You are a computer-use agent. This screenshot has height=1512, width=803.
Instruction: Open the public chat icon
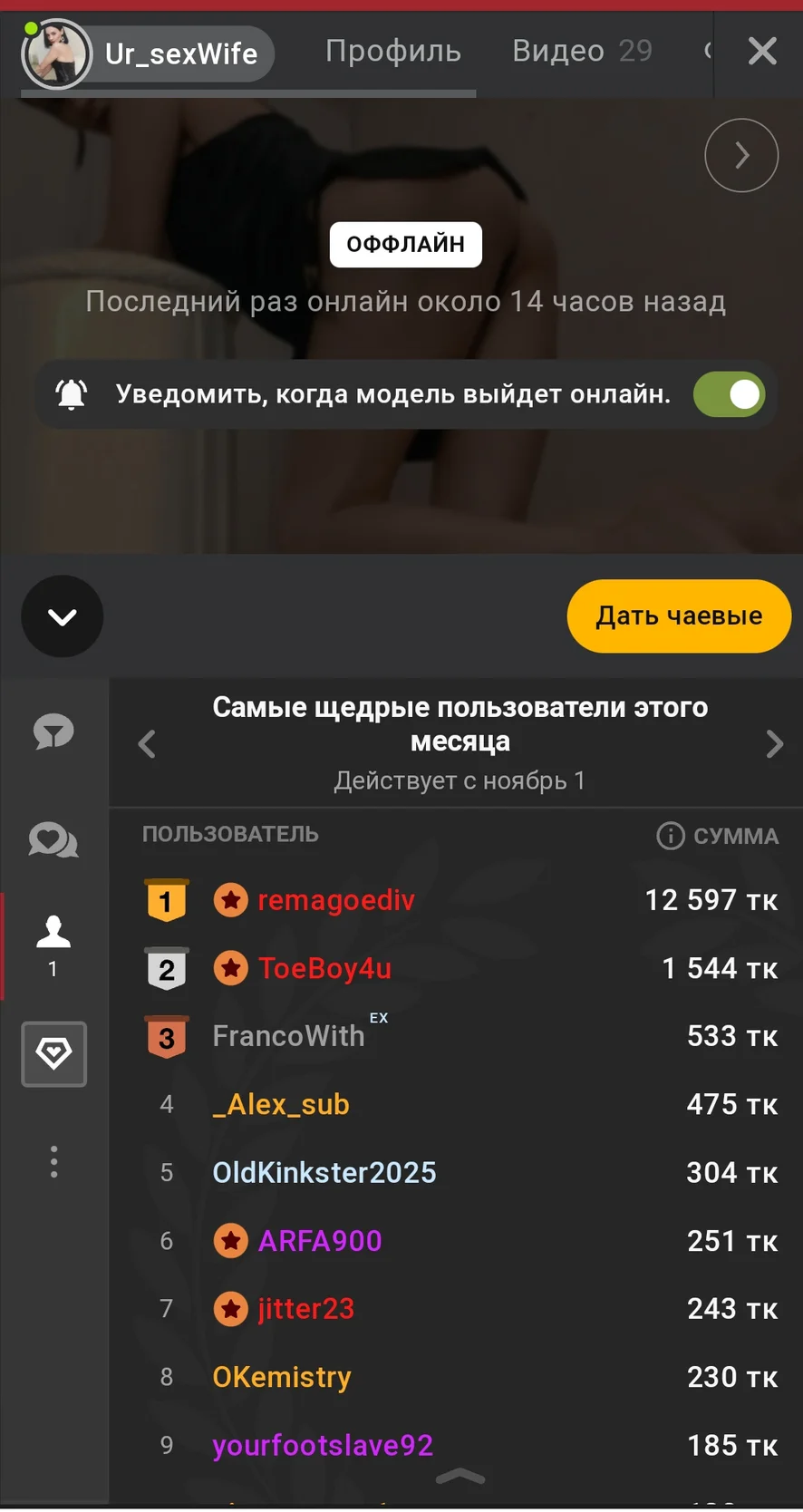coord(53,732)
